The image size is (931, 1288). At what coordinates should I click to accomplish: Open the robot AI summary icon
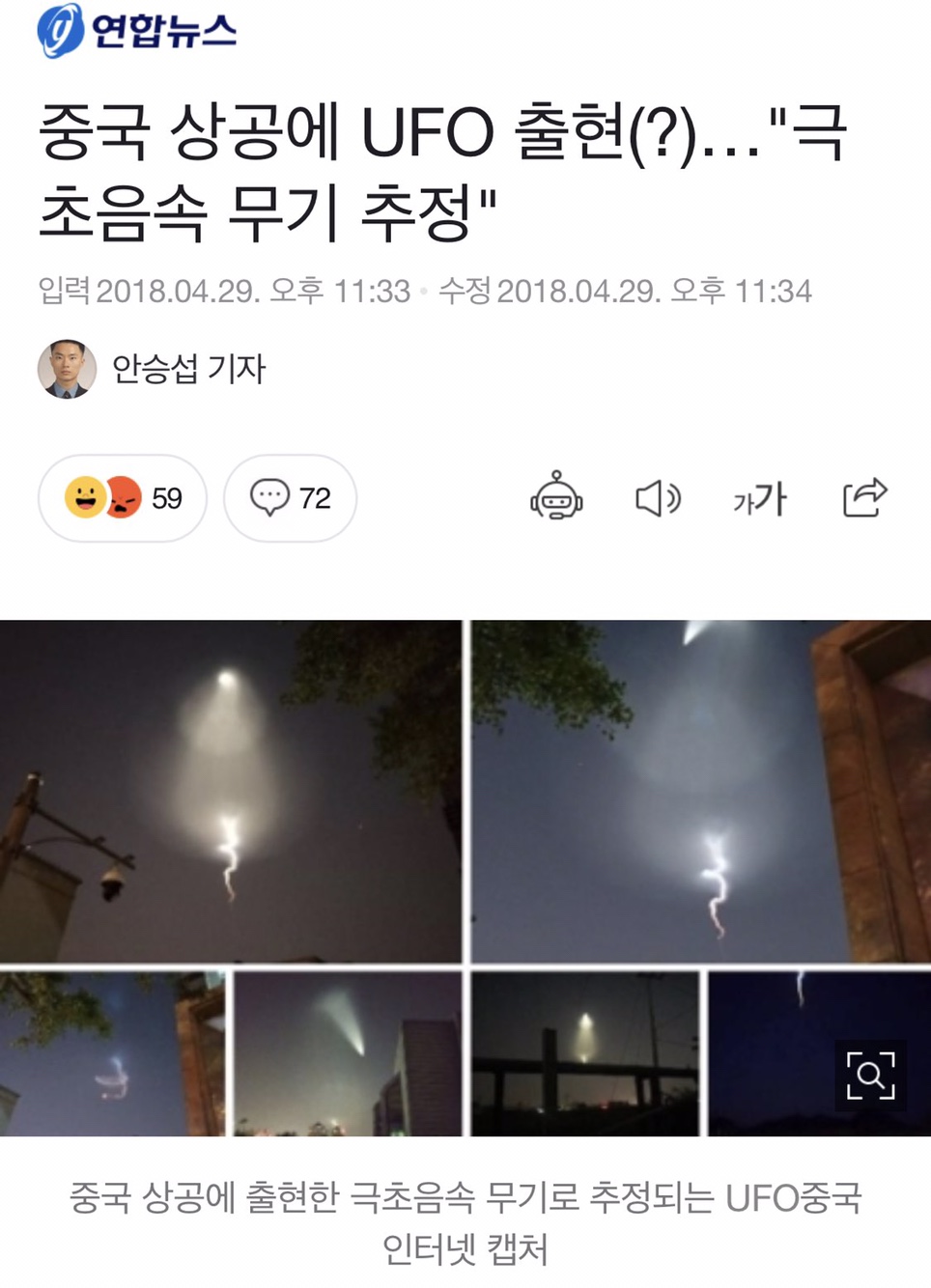click(x=556, y=497)
